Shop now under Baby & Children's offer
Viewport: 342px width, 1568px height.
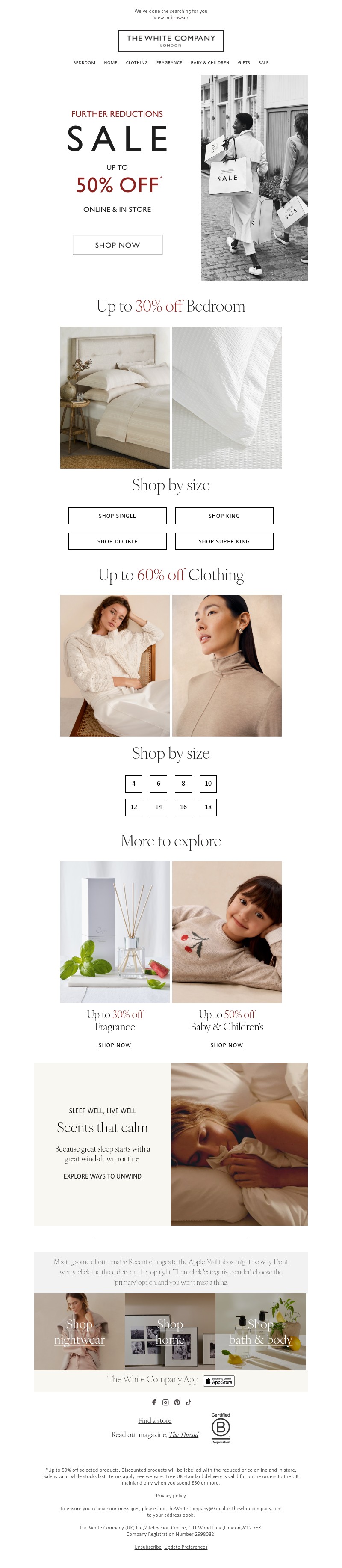227,1045
